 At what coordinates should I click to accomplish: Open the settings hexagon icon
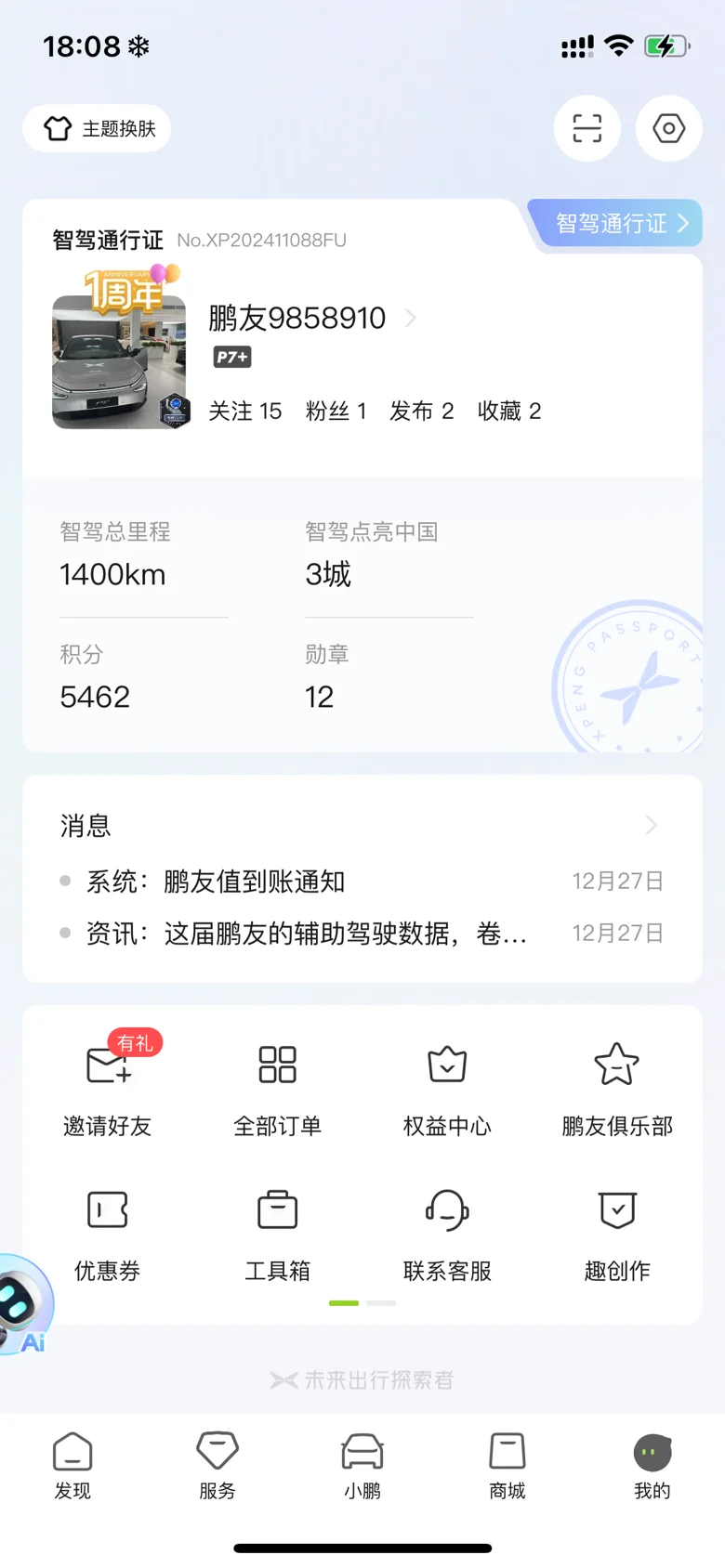tap(668, 128)
